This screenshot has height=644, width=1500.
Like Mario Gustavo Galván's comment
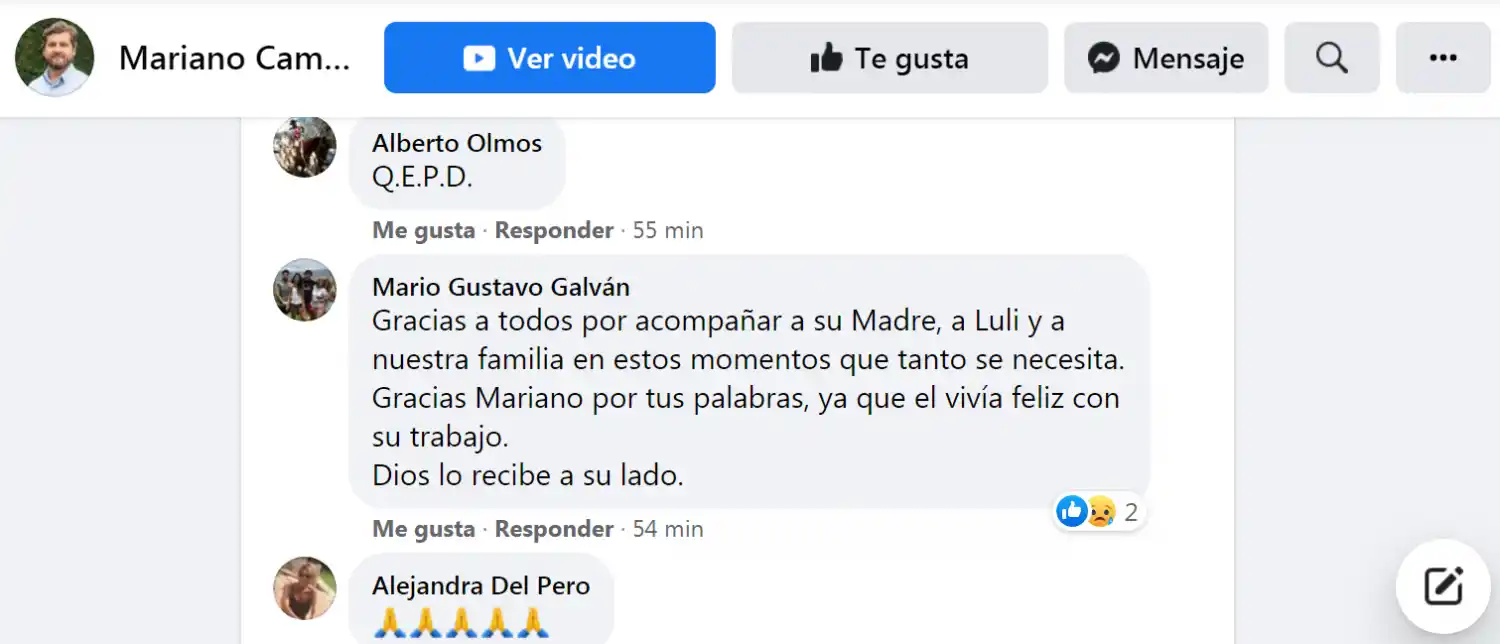(423, 529)
